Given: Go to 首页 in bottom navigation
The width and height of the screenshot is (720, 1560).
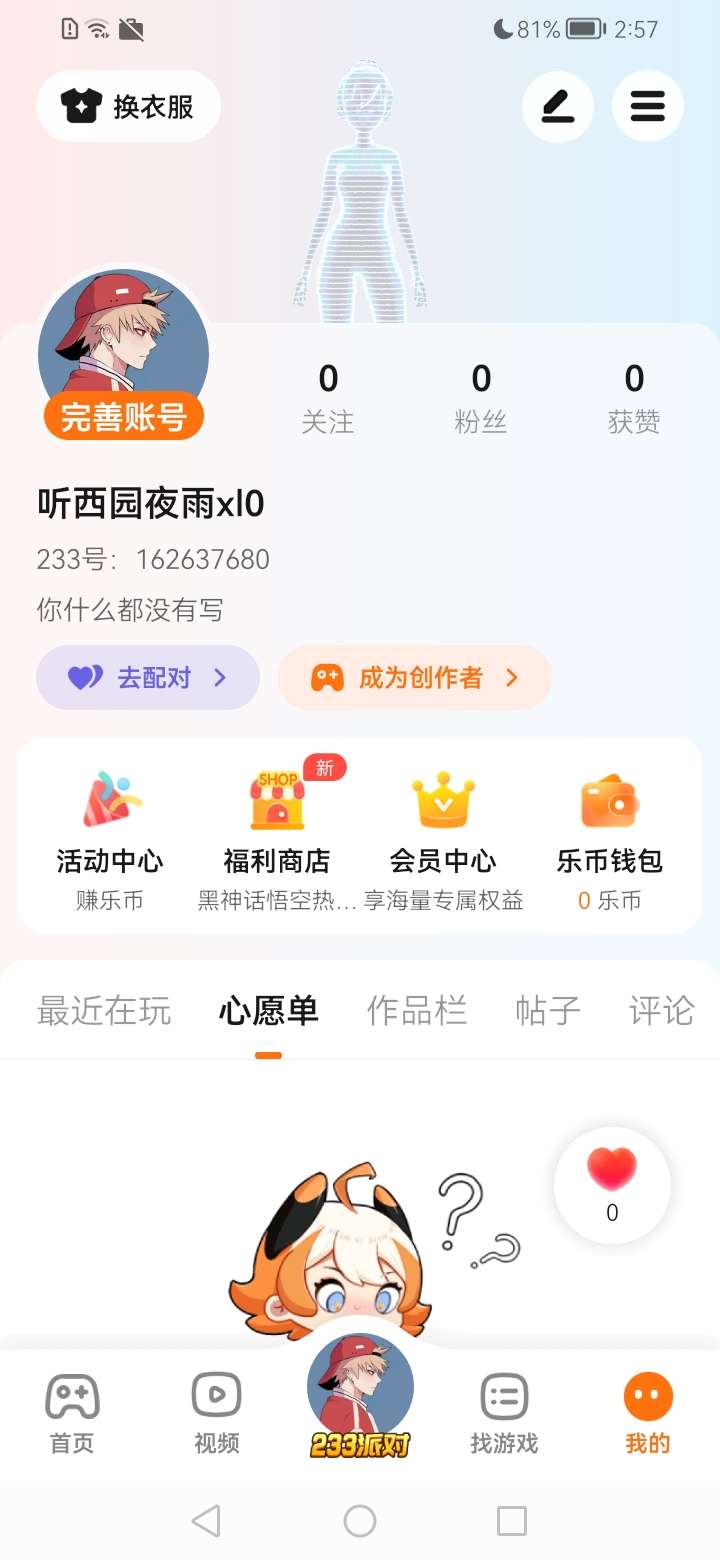Looking at the screenshot, I should click(72, 1413).
